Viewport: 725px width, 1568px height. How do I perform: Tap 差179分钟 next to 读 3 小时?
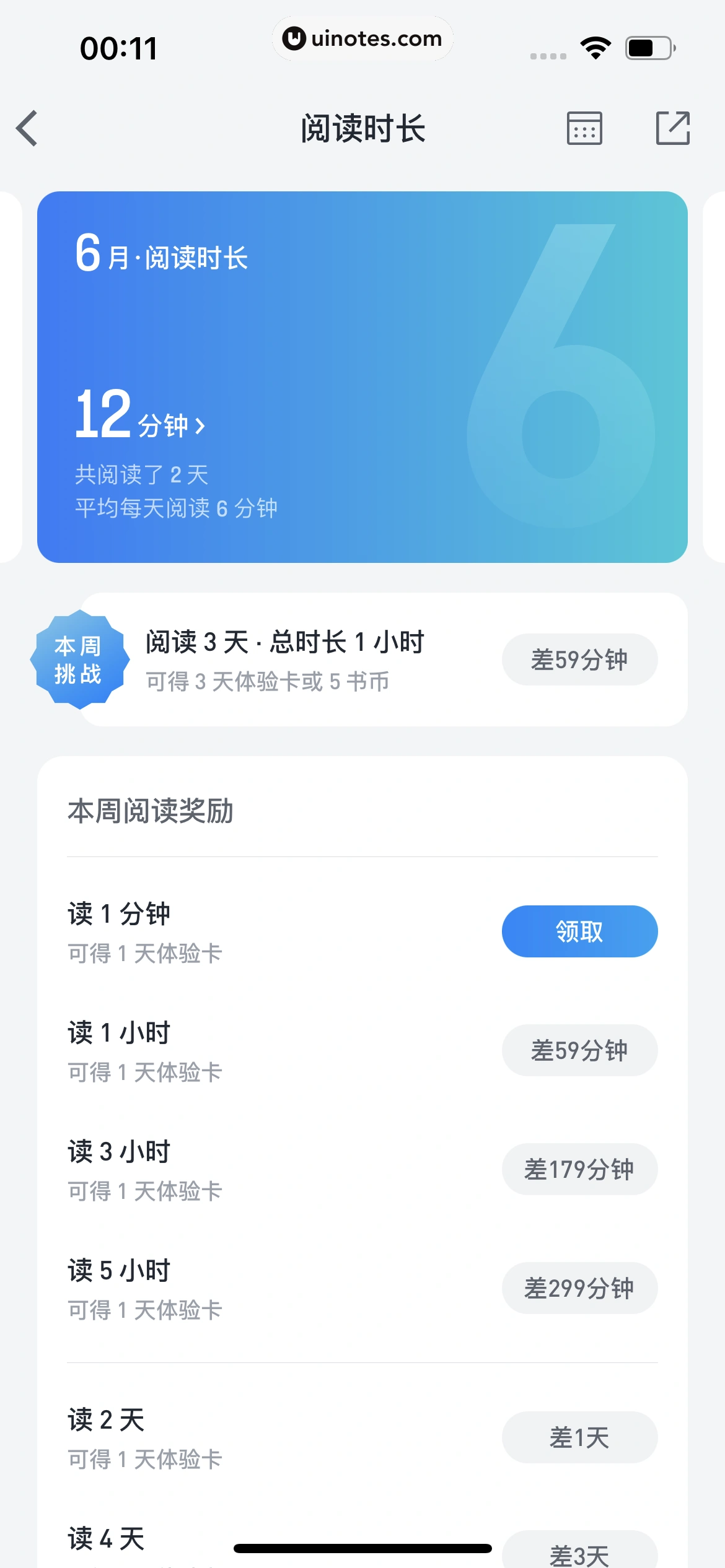(x=579, y=1169)
